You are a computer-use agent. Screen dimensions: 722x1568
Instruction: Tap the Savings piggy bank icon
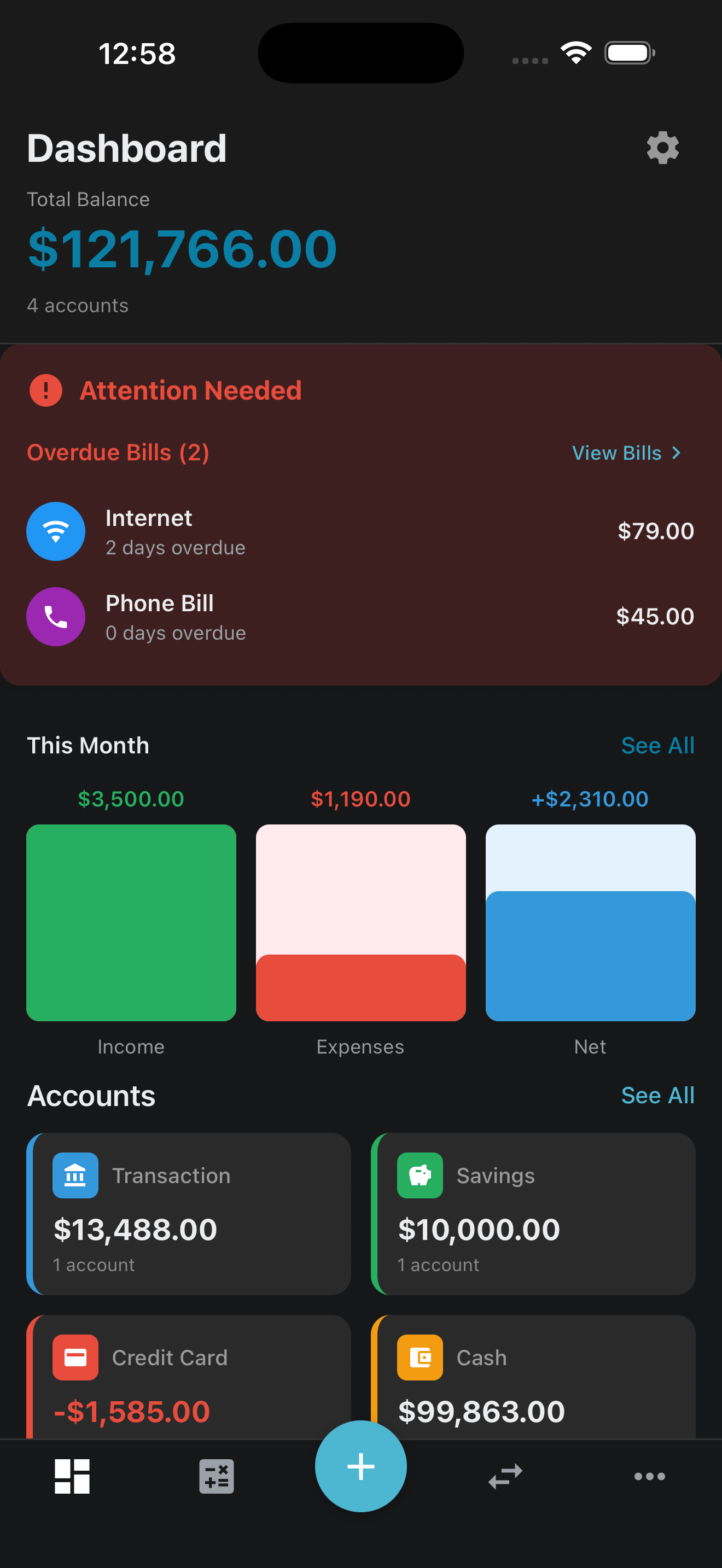click(x=420, y=1175)
